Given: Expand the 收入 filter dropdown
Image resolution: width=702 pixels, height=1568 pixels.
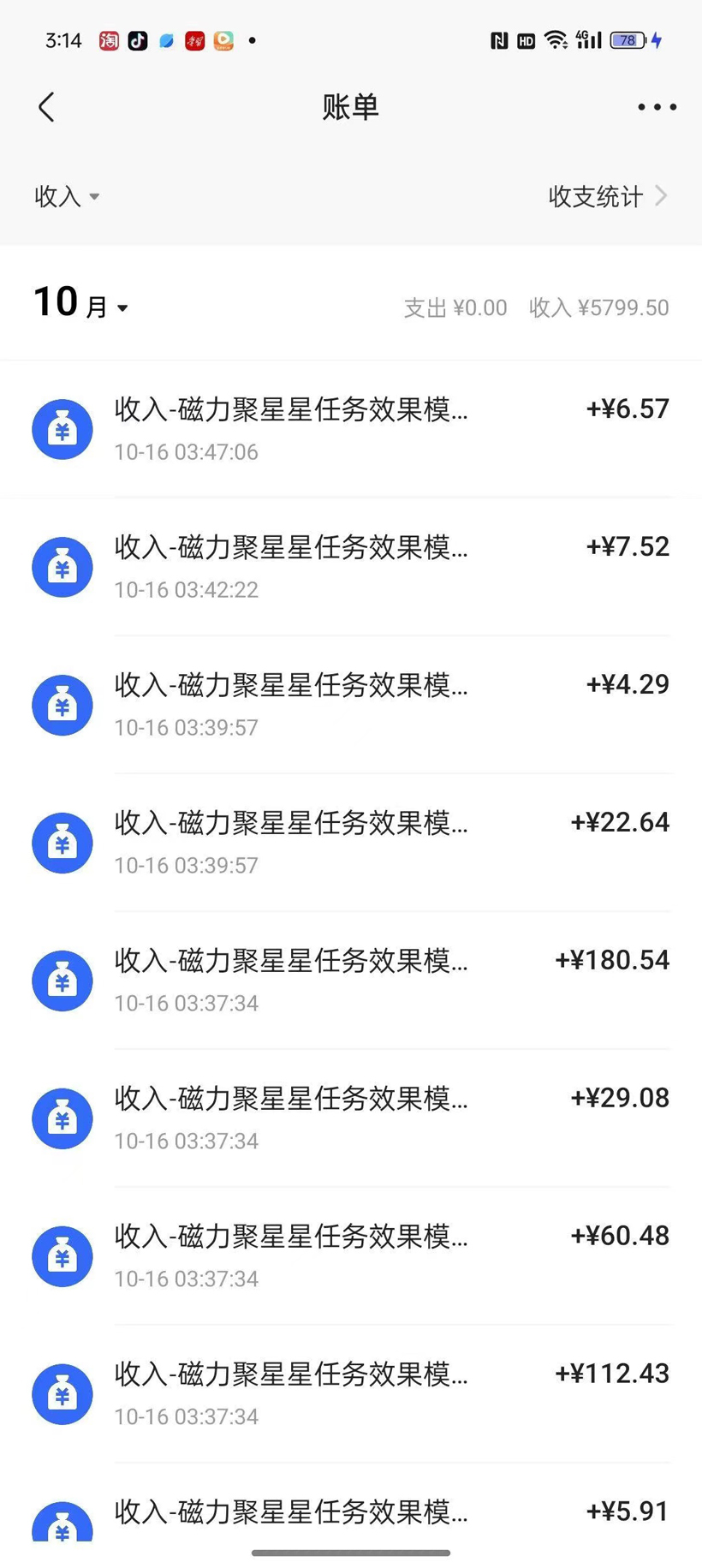Looking at the screenshot, I should pyautogui.click(x=67, y=196).
